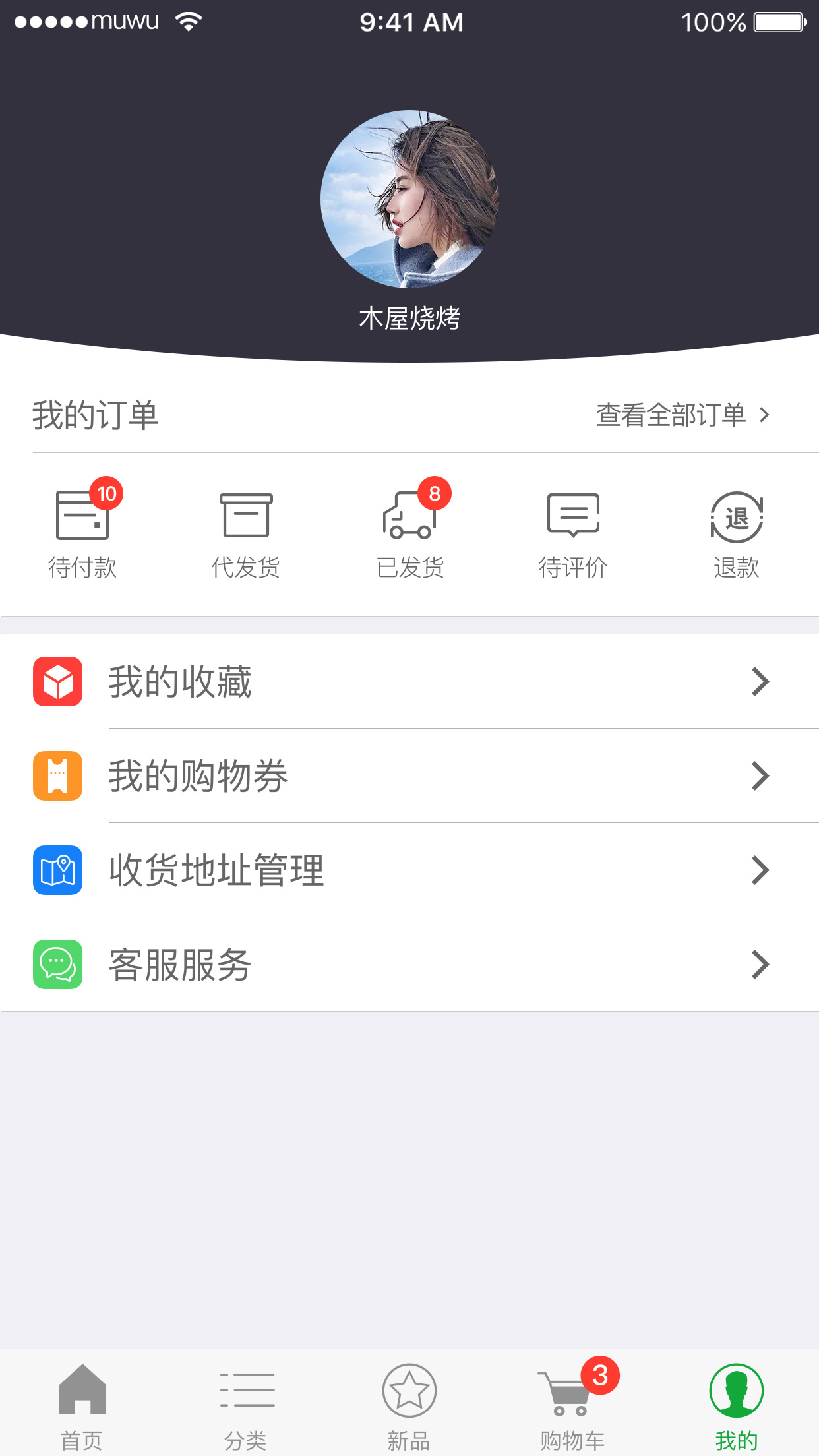Screen dimensions: 819x1456
Task: Open 收货地址管理 address management
Action: click(x=409, y=870)
